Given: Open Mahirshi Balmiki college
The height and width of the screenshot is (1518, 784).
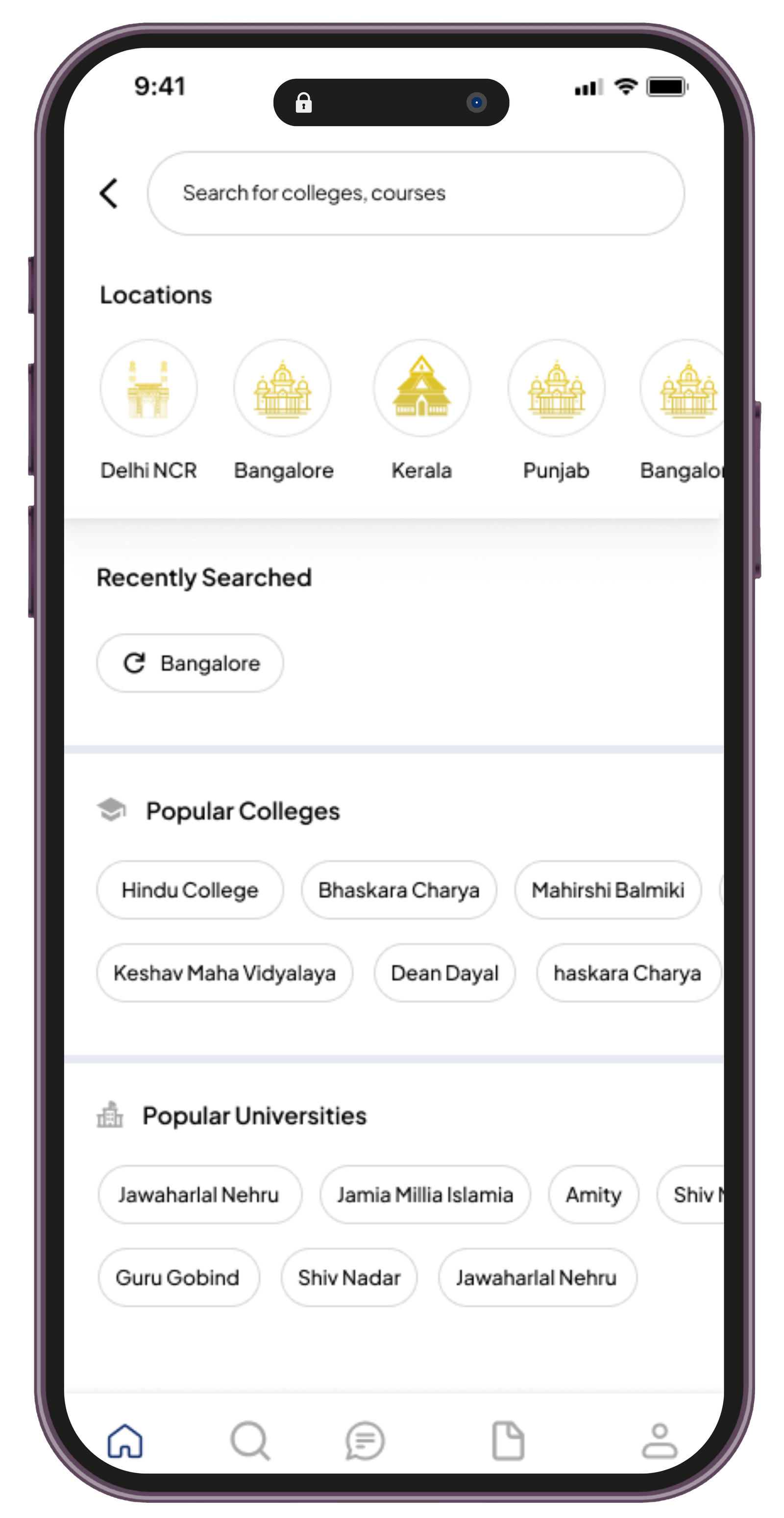Looking at the screenshot, I should [x=608, y=890].
